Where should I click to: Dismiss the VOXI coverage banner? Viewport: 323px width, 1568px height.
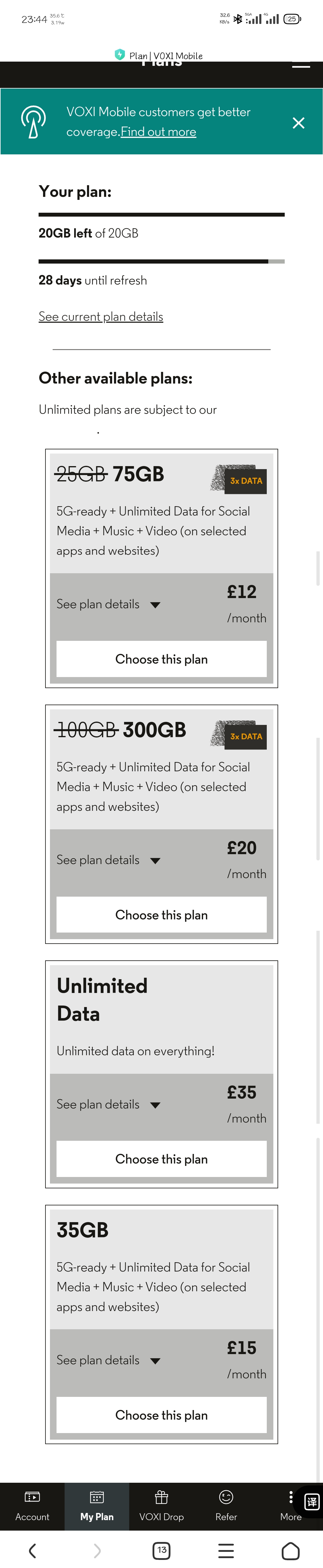(x=298, y=123)
